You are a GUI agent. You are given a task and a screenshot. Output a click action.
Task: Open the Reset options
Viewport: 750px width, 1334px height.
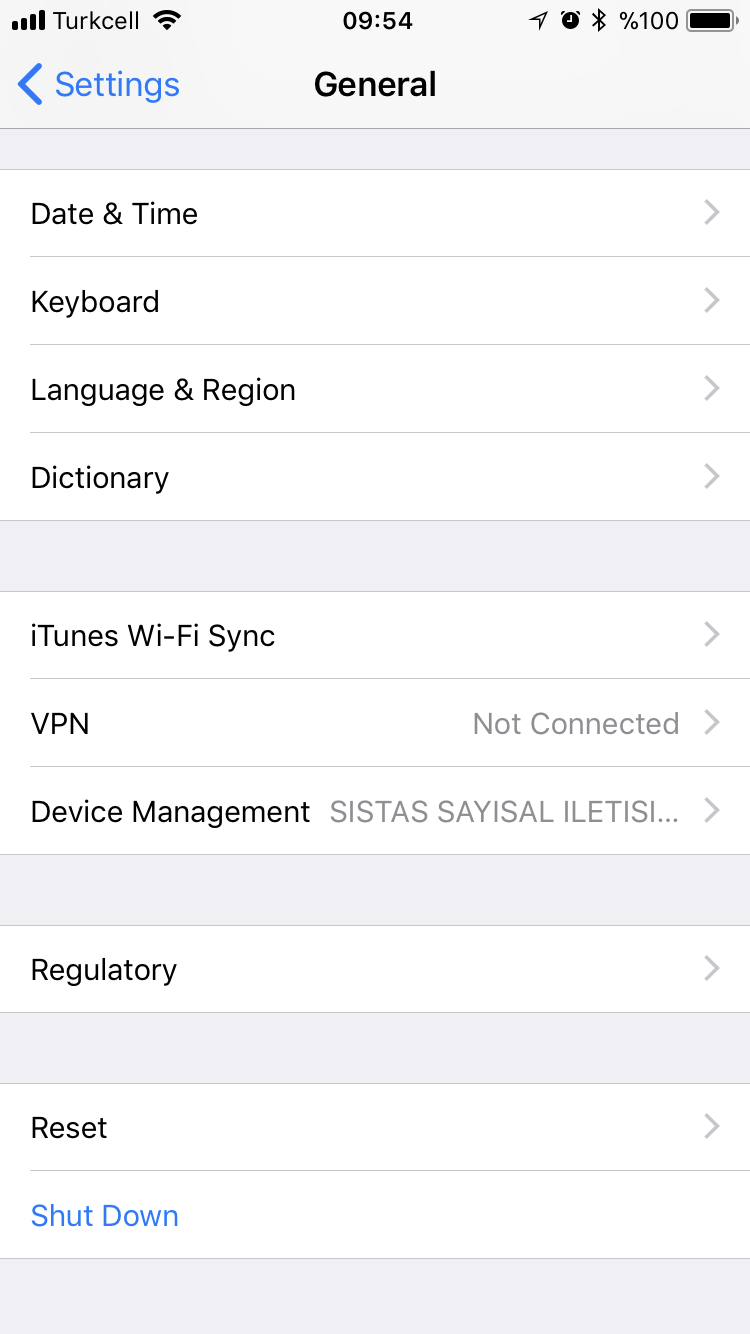coord(375,1127)
